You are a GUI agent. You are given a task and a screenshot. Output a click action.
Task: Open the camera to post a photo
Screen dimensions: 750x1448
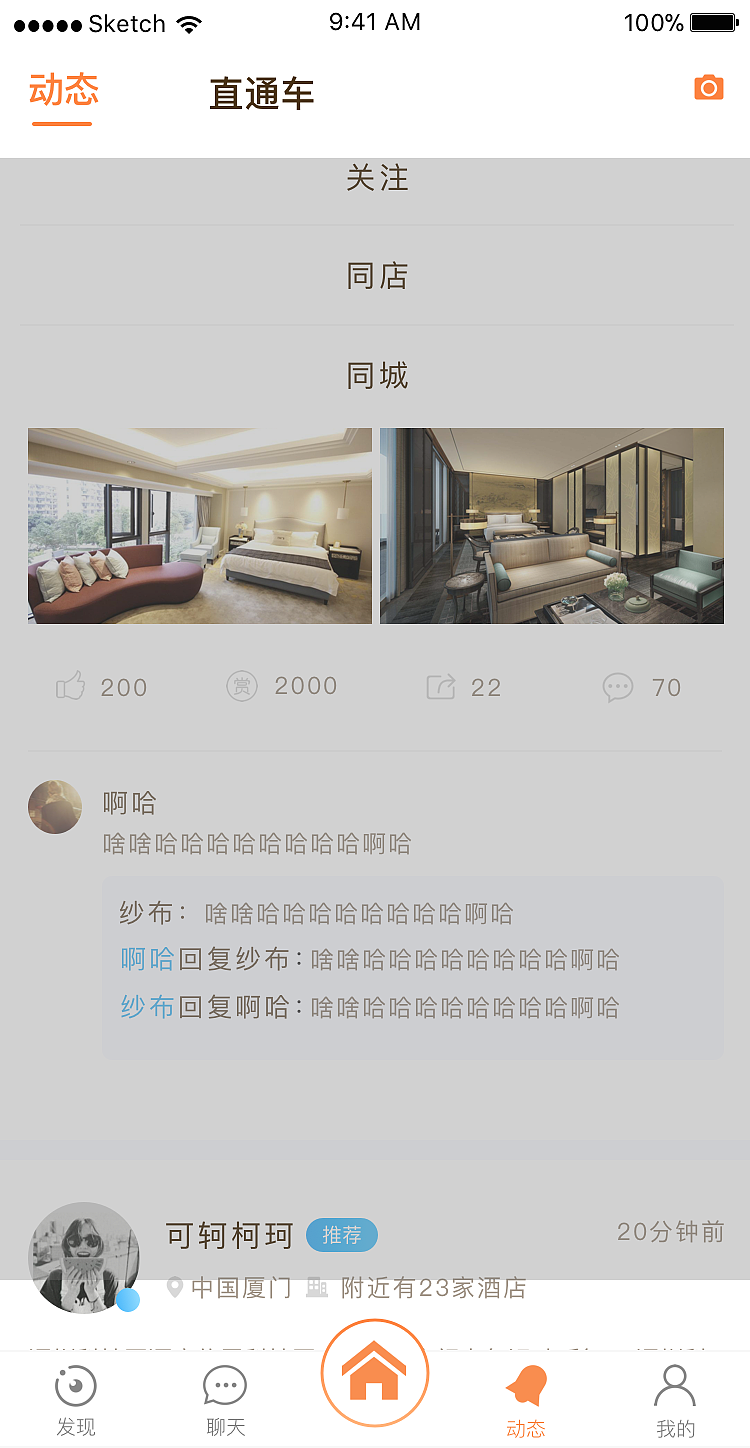point(709,88)
